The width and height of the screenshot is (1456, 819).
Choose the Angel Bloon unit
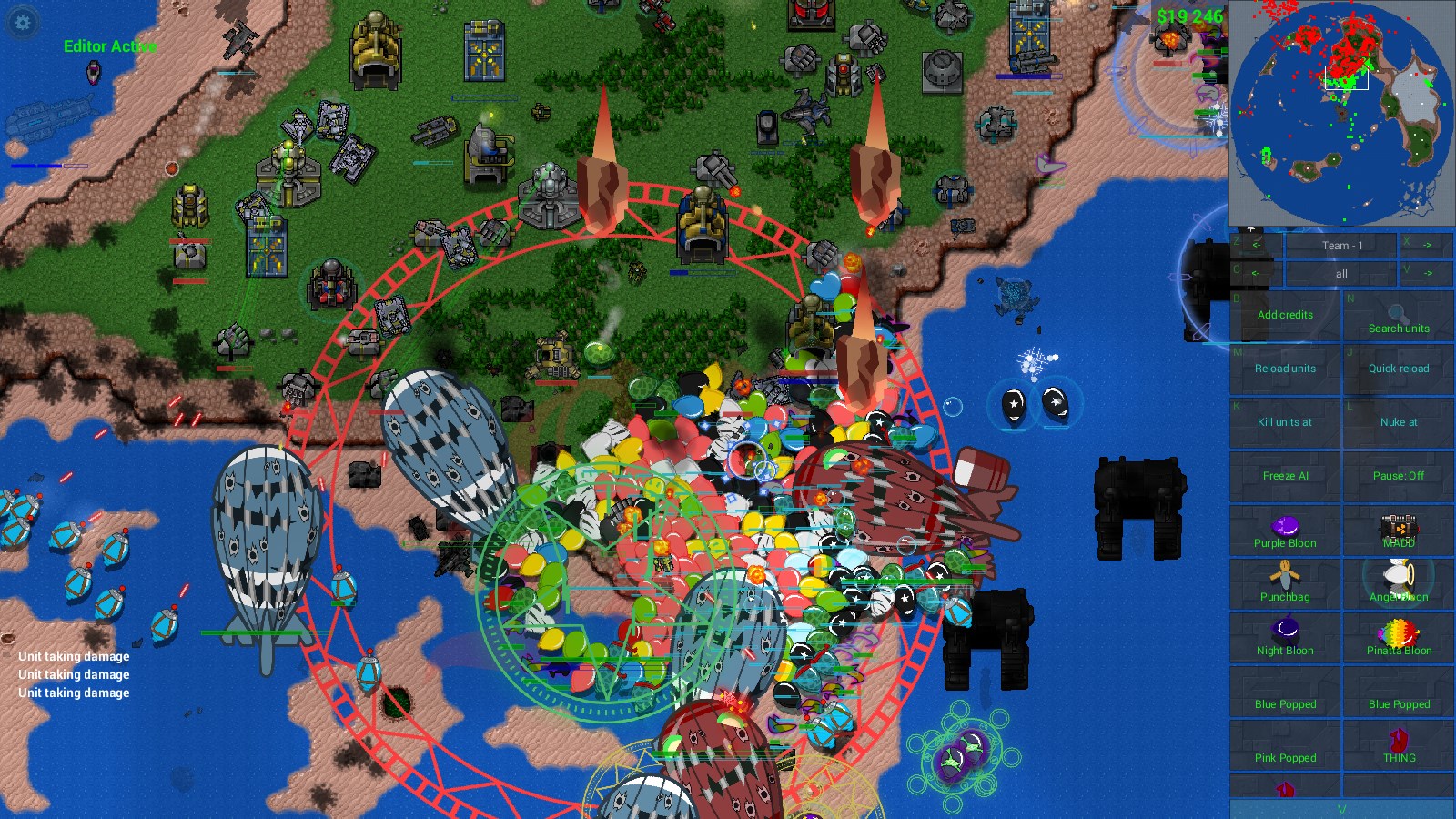coord(1399,584)
